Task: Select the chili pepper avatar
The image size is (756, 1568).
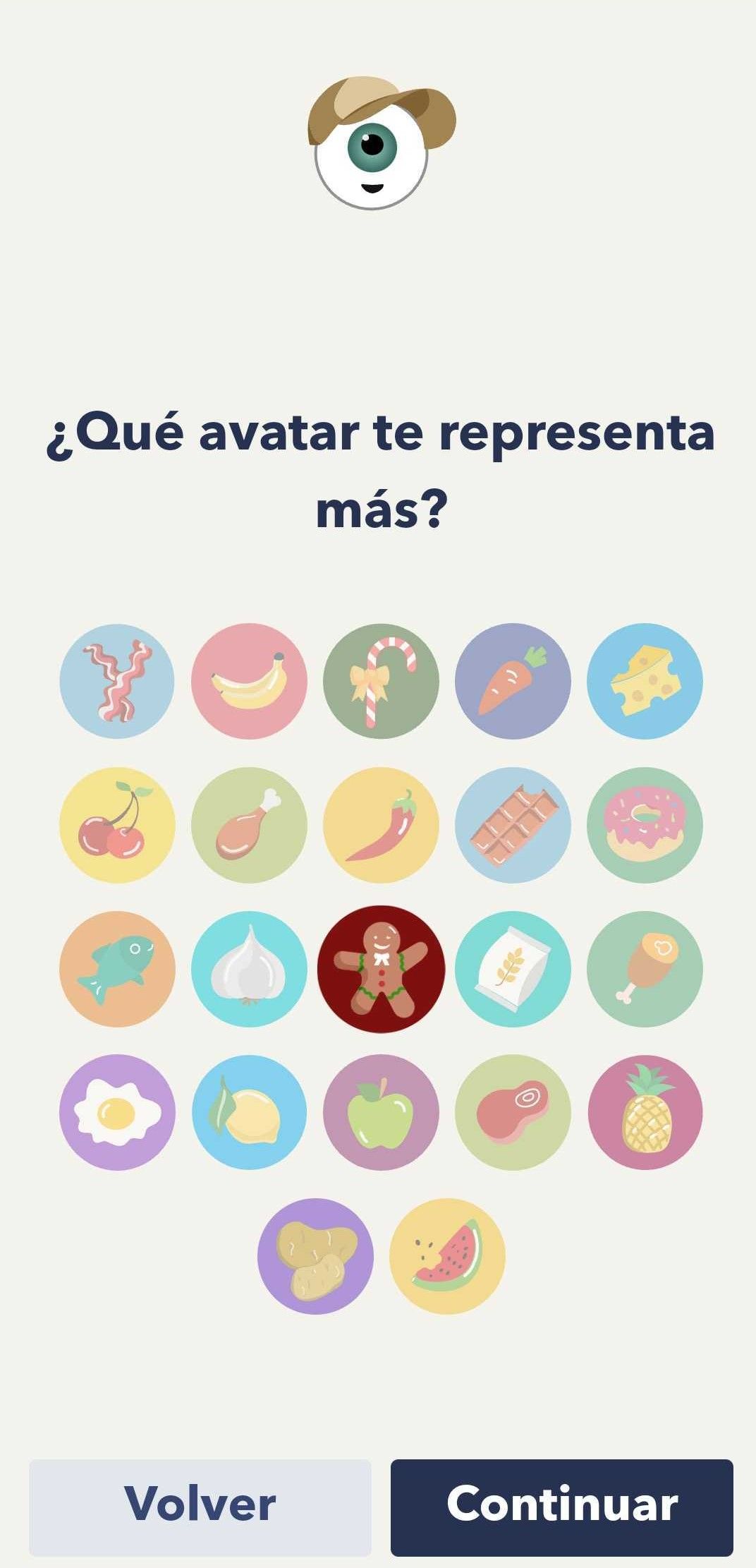Action: tap(381, 825)
